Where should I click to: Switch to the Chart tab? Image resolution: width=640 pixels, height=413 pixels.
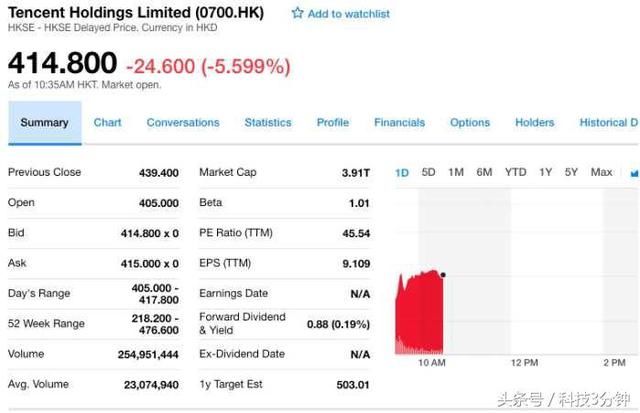tap(107, 122)
